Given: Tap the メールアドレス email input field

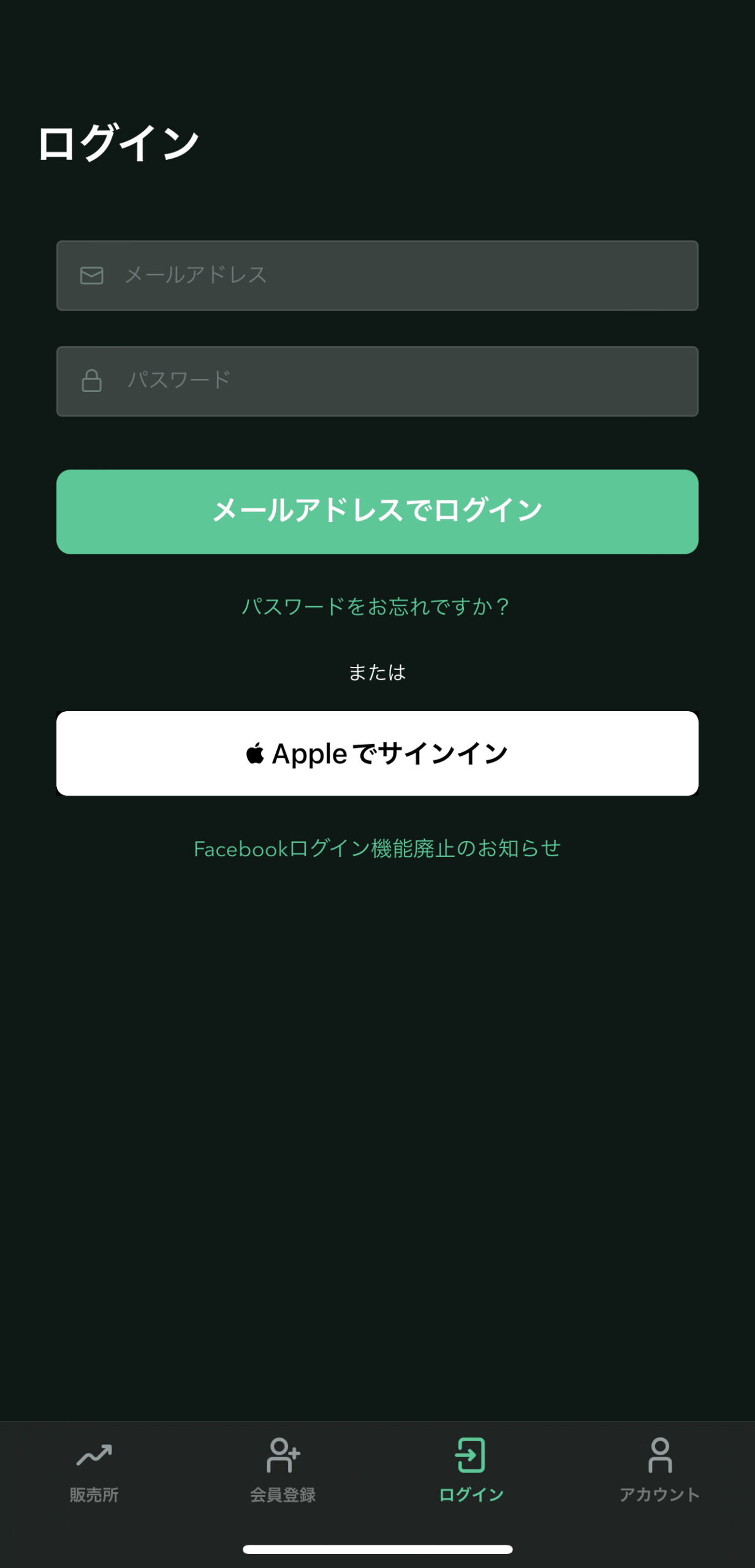Looking at the screenshot, I should (x=377, y=276).
